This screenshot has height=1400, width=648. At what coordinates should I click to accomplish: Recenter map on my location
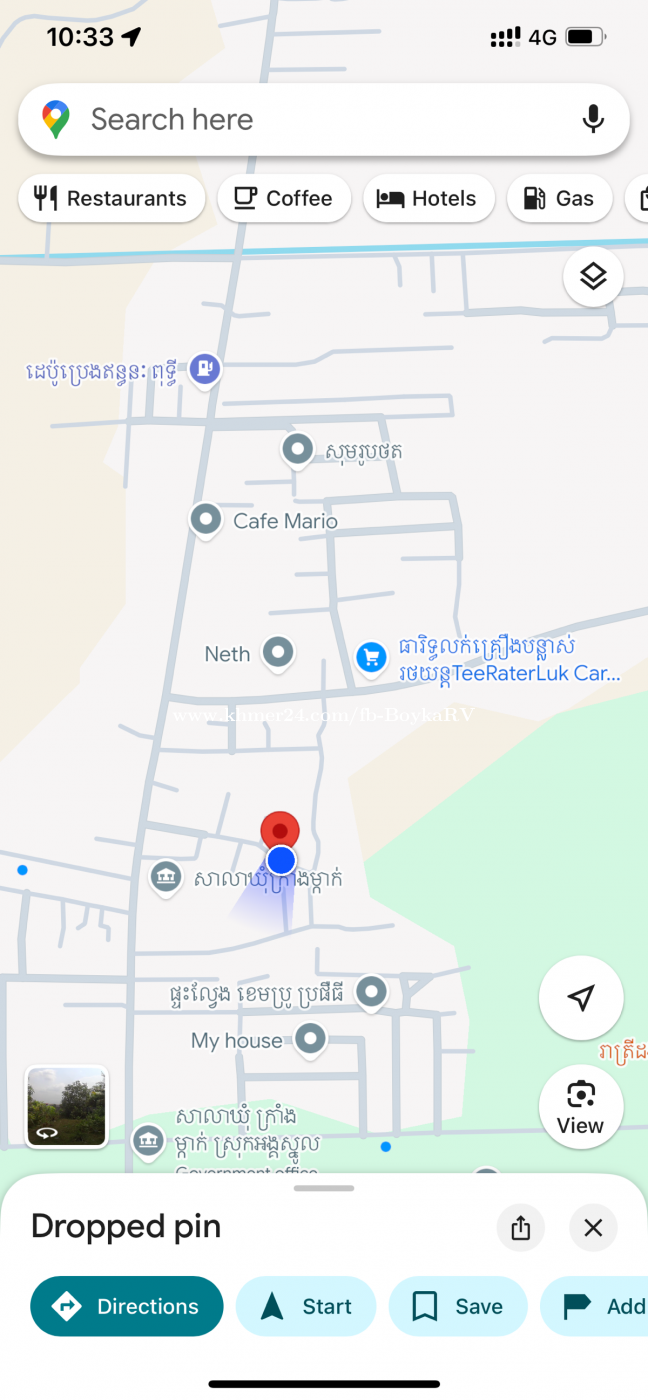coord(581,997)
